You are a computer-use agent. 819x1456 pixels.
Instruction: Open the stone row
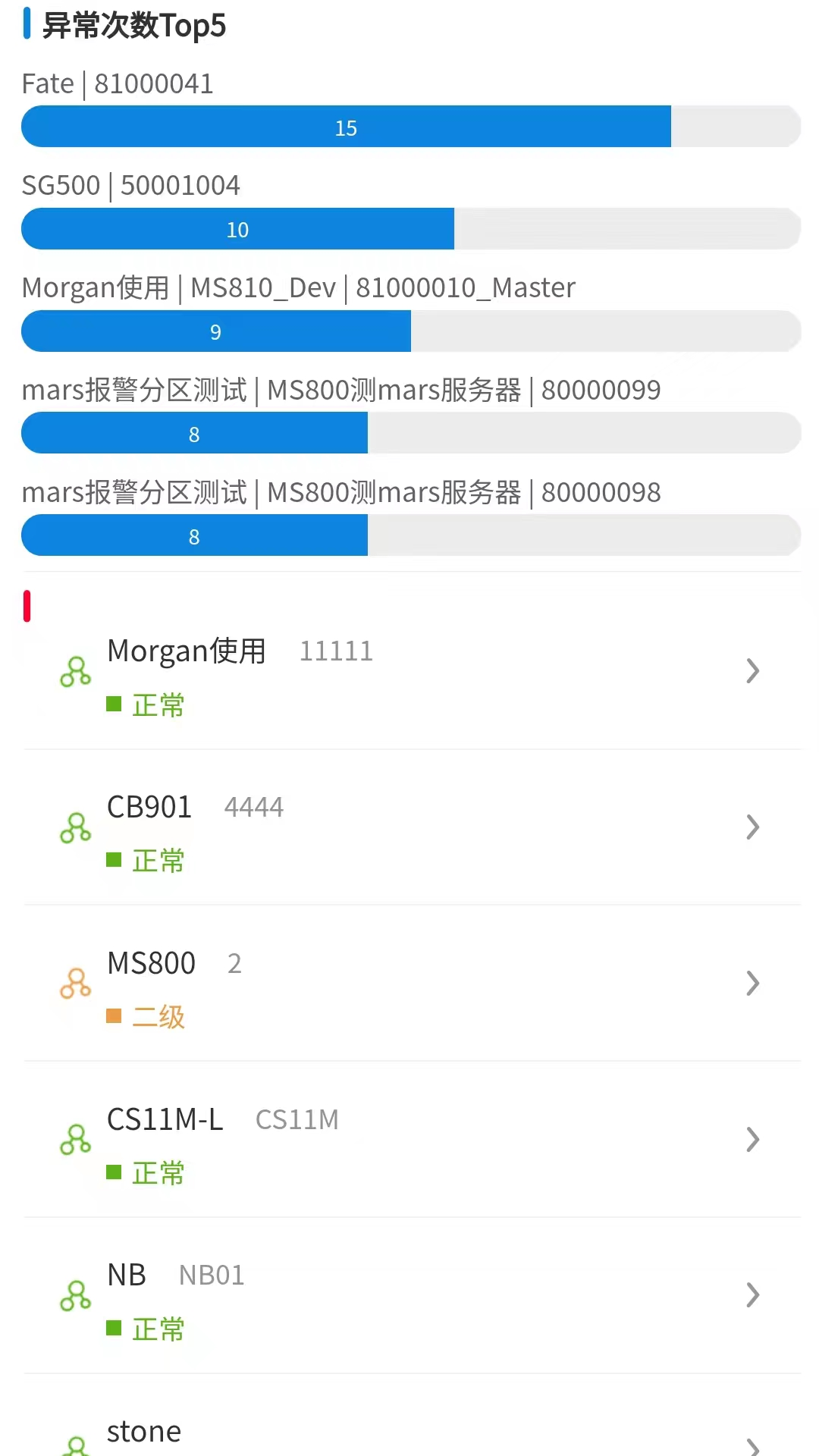pos(409,1435)
